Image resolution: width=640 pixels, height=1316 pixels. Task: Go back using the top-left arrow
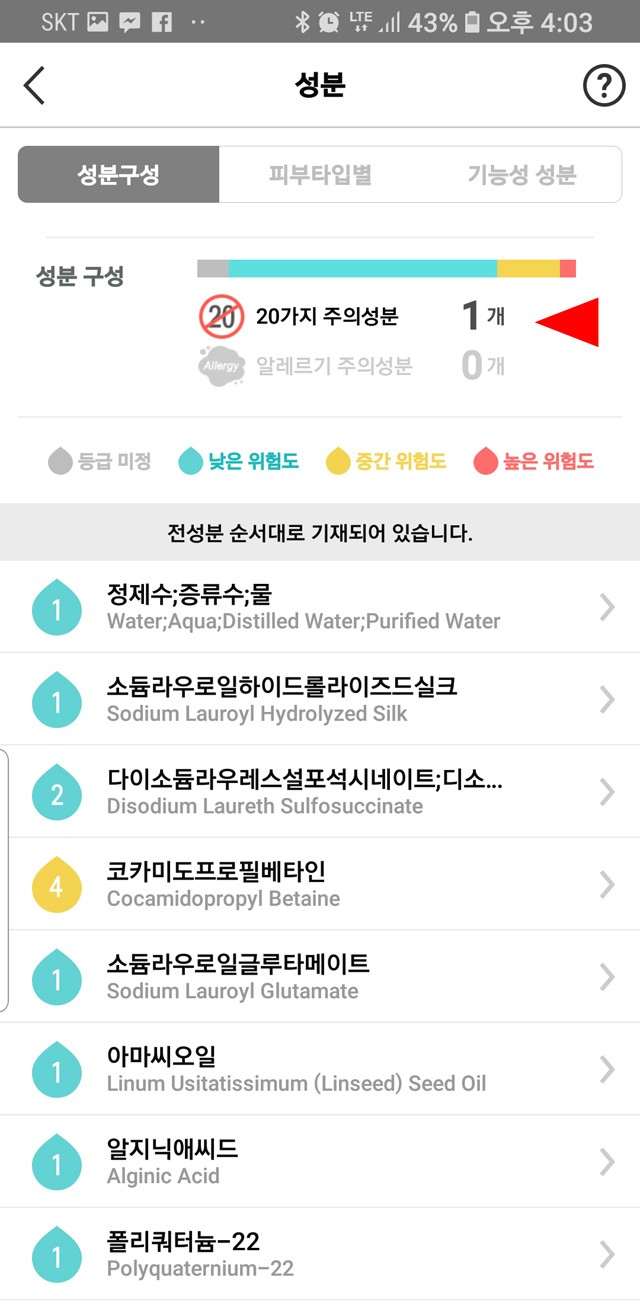pos(34,86)
